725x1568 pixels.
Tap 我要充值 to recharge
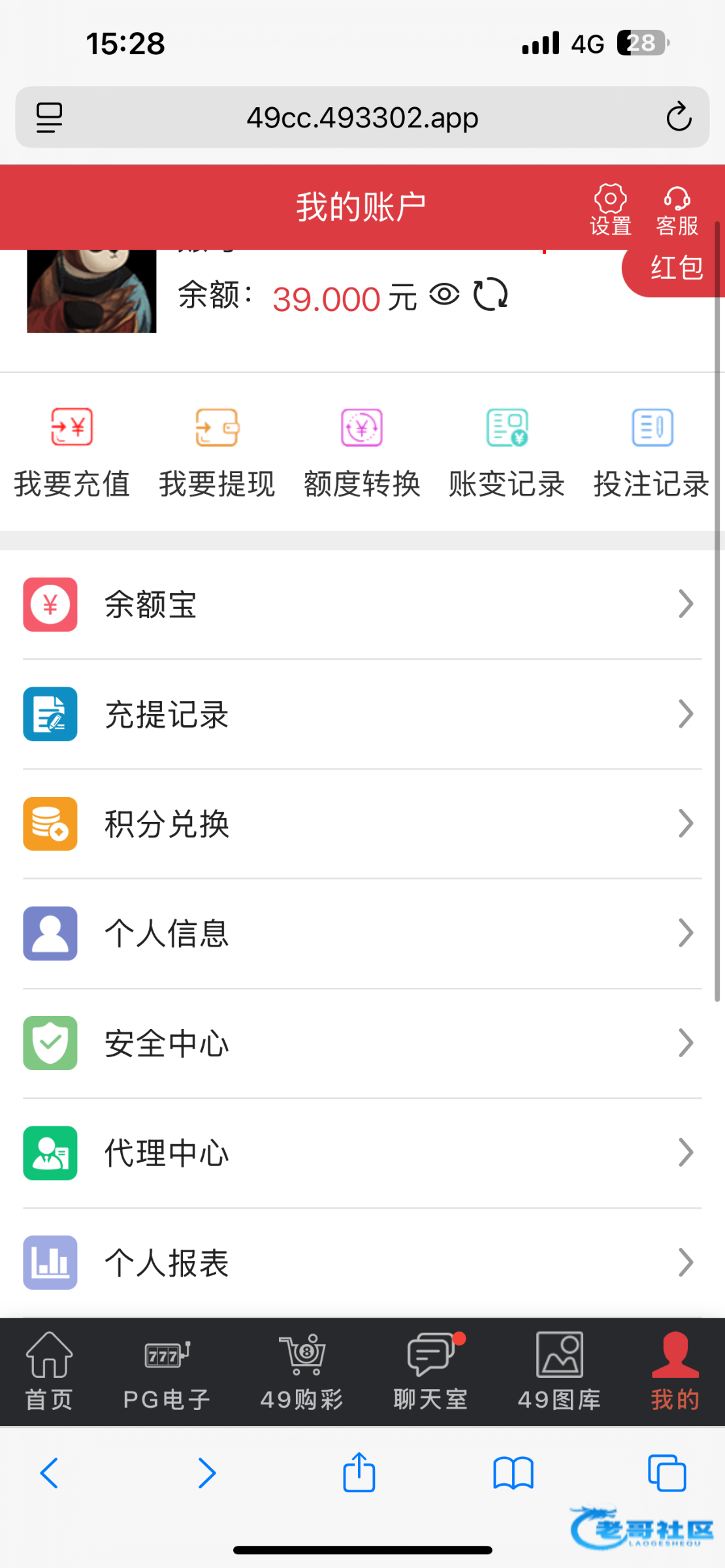point(72,451)
